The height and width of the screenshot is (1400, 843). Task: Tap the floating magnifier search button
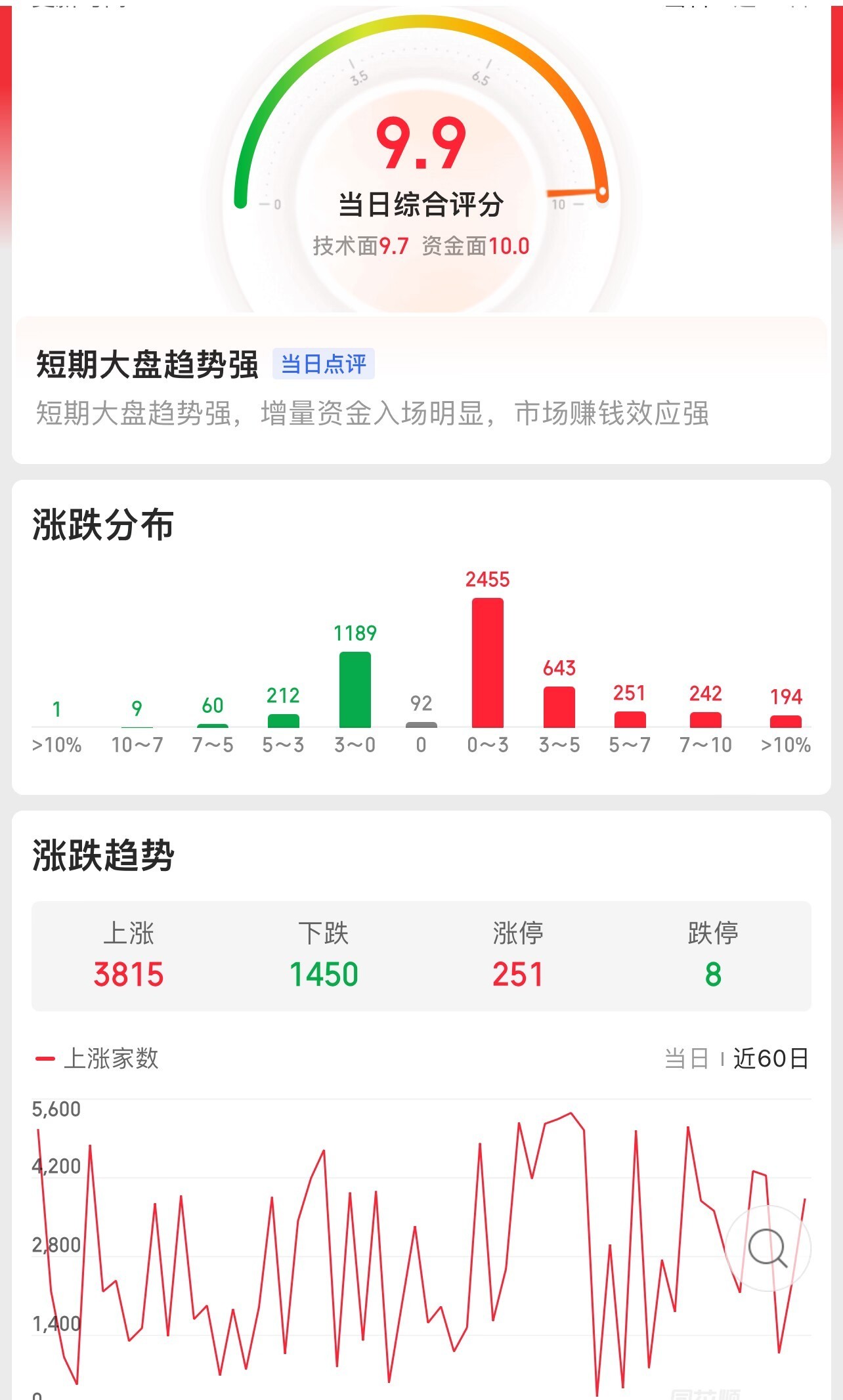tap(767, 1248)
